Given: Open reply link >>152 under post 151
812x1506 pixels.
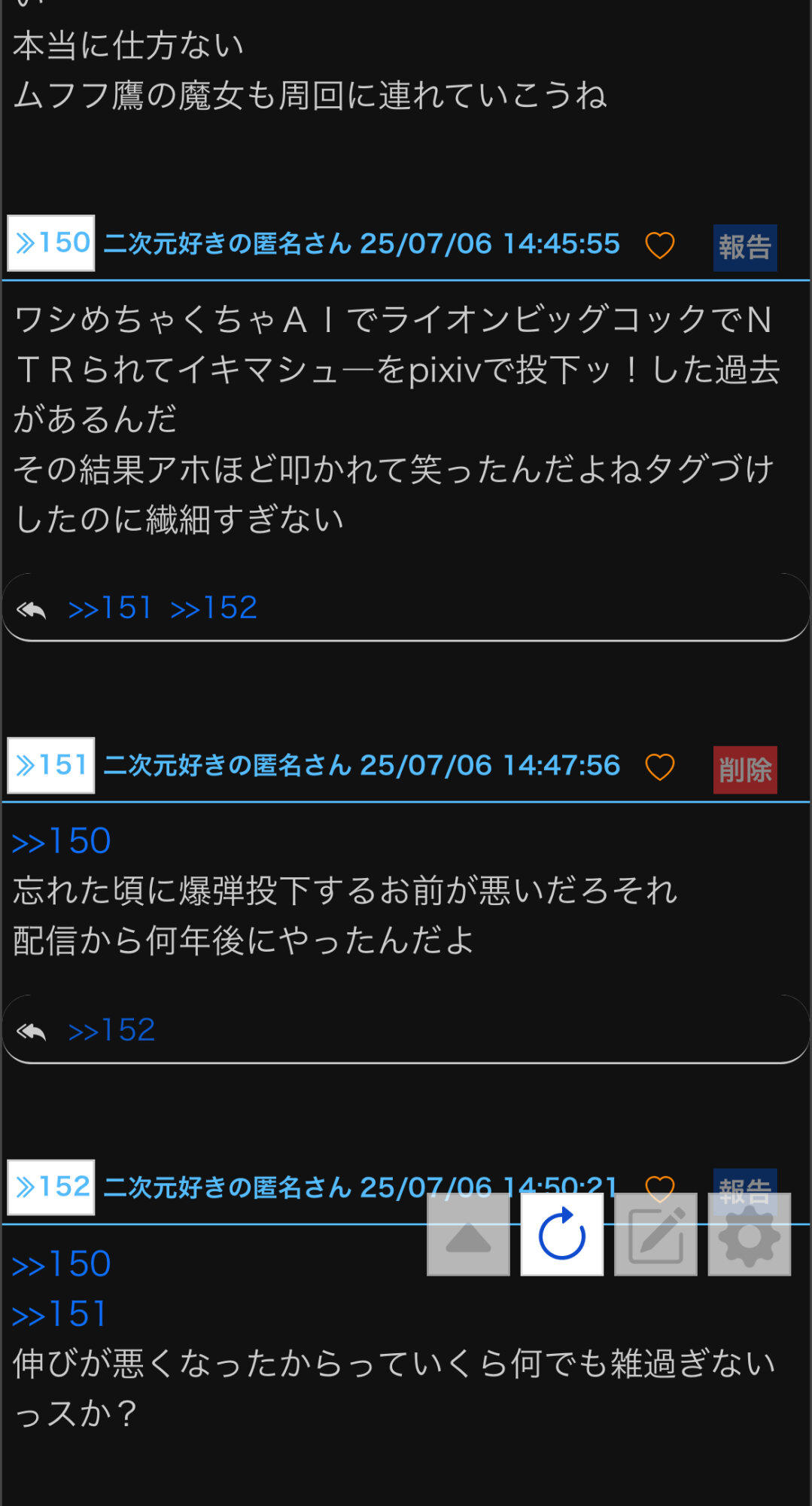Looking at the screenshot, I should [x=111, y=1030].
